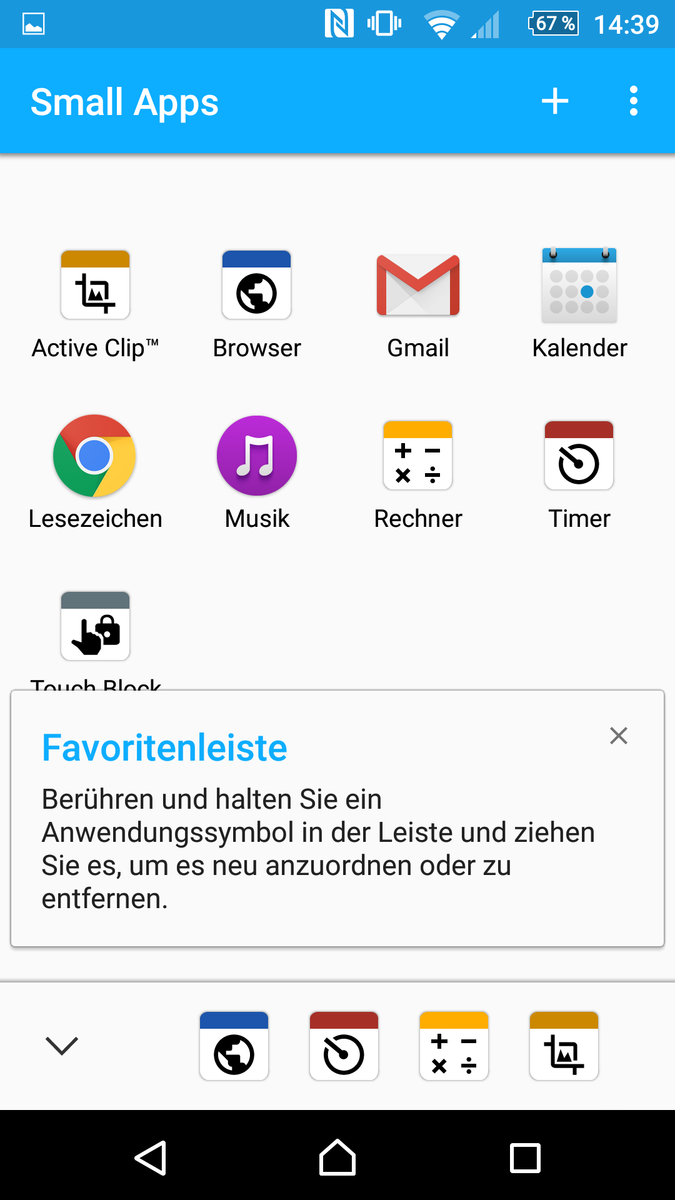675x1200 pixels.
Task: Tap the Active Clip icon in favorites bar
Action: (564, 1046)
